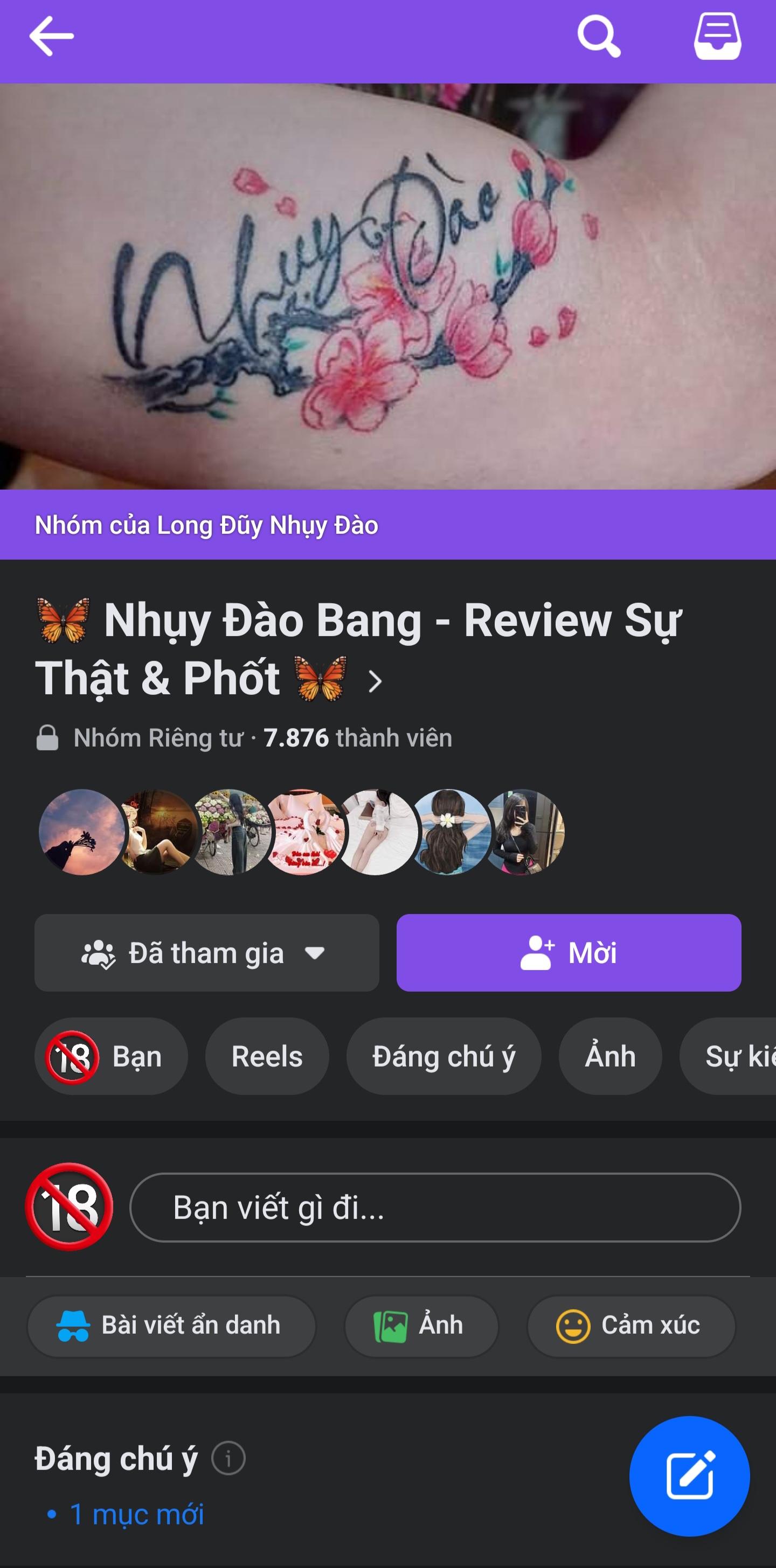
Task: Switch to the Đáng chú ý chip
Action: [x=444, y=1056]
